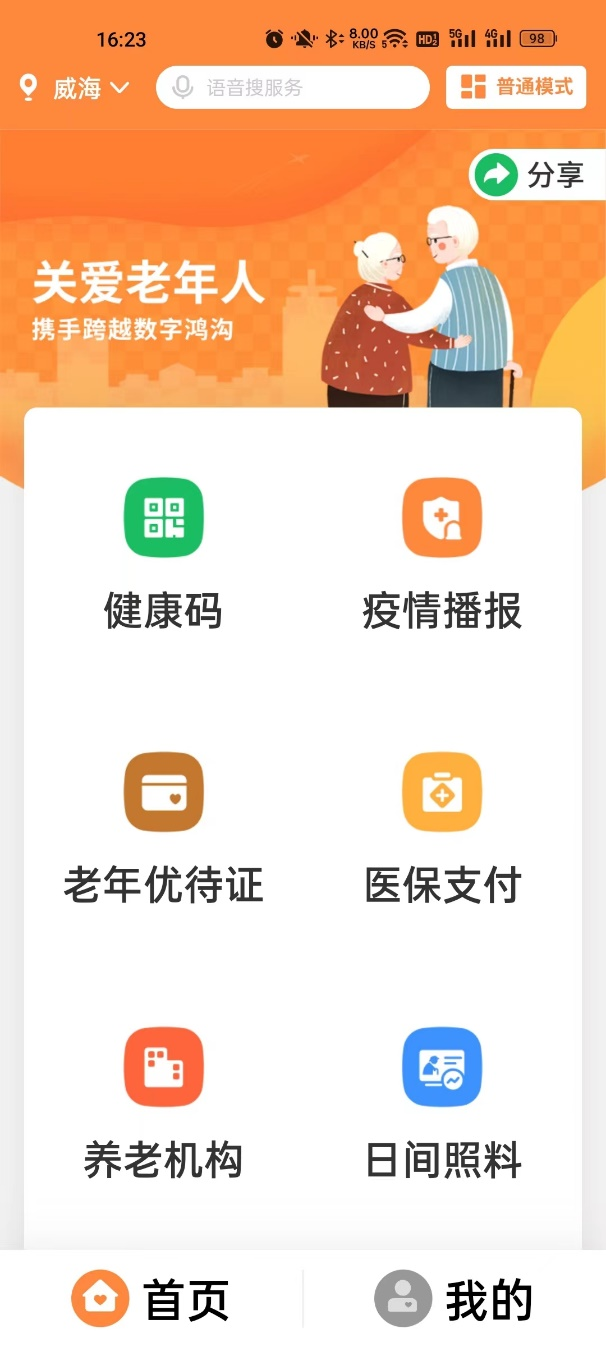Viewport: 606px width, 1347px height.
Task: Tap the 语音搜服务 voice search box
Action: pos(292,88)
